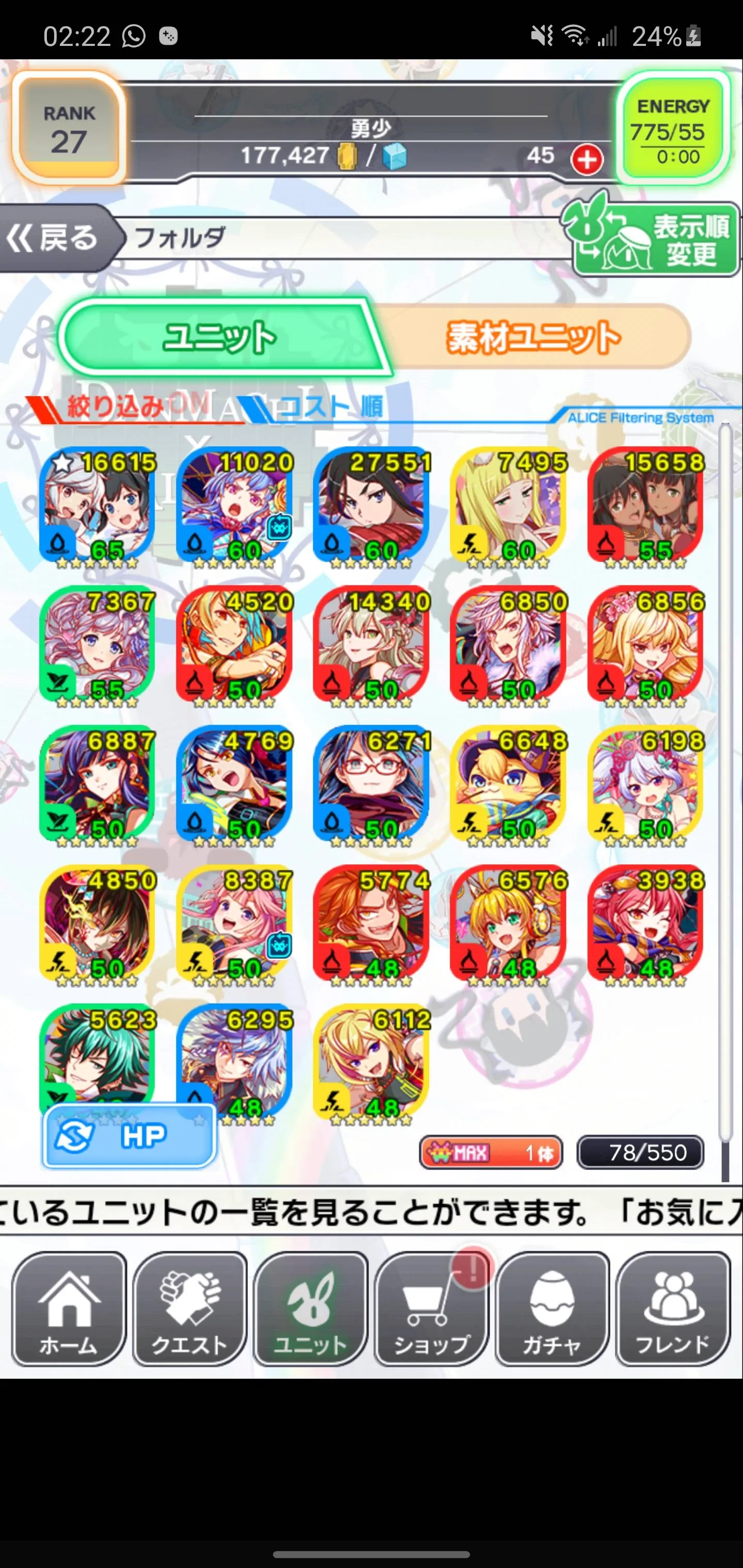Select the pink-haired unit with 8387 HP

pos(234,924)
